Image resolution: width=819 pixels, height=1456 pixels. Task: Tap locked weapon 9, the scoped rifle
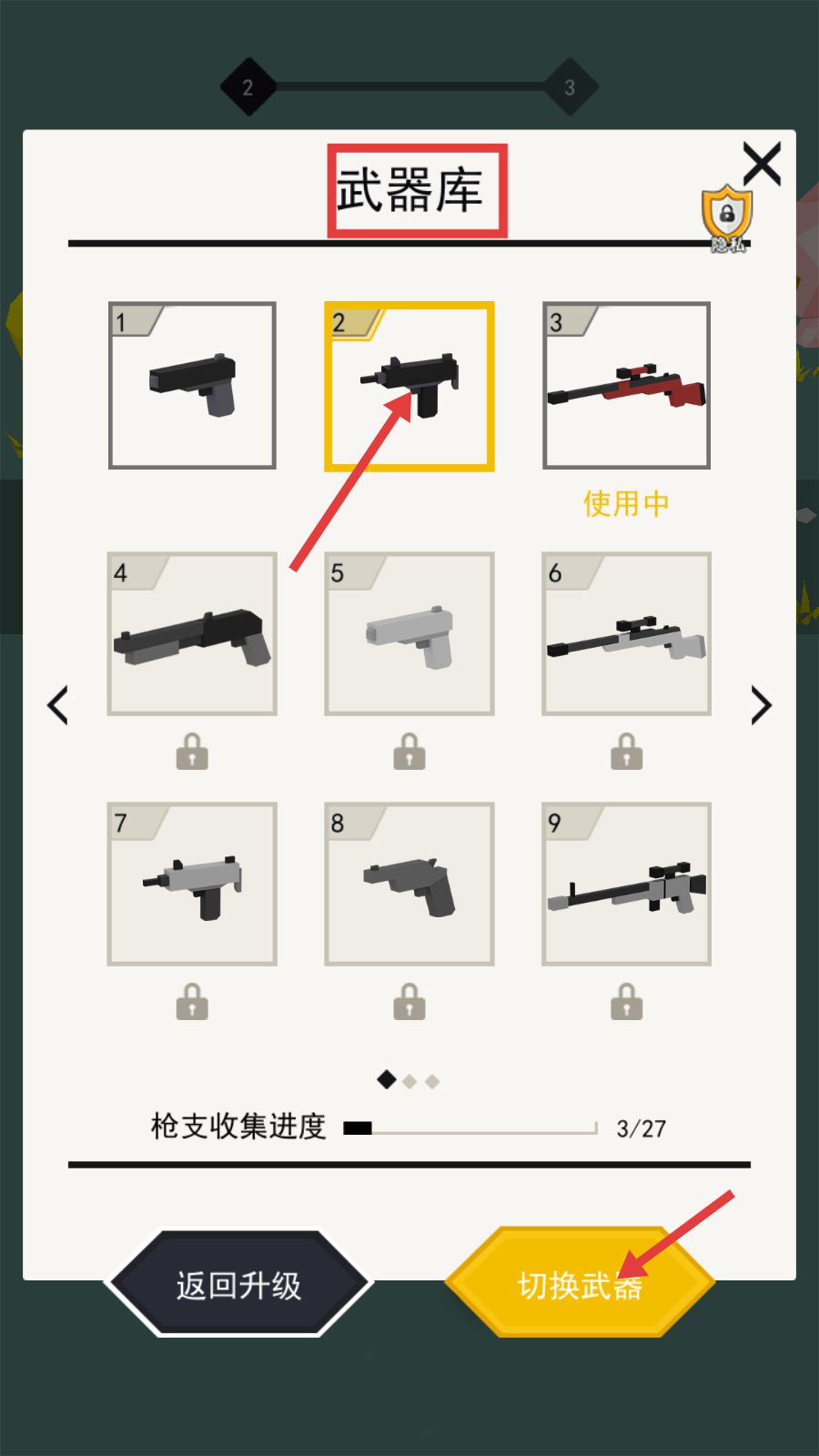point(626,884)
